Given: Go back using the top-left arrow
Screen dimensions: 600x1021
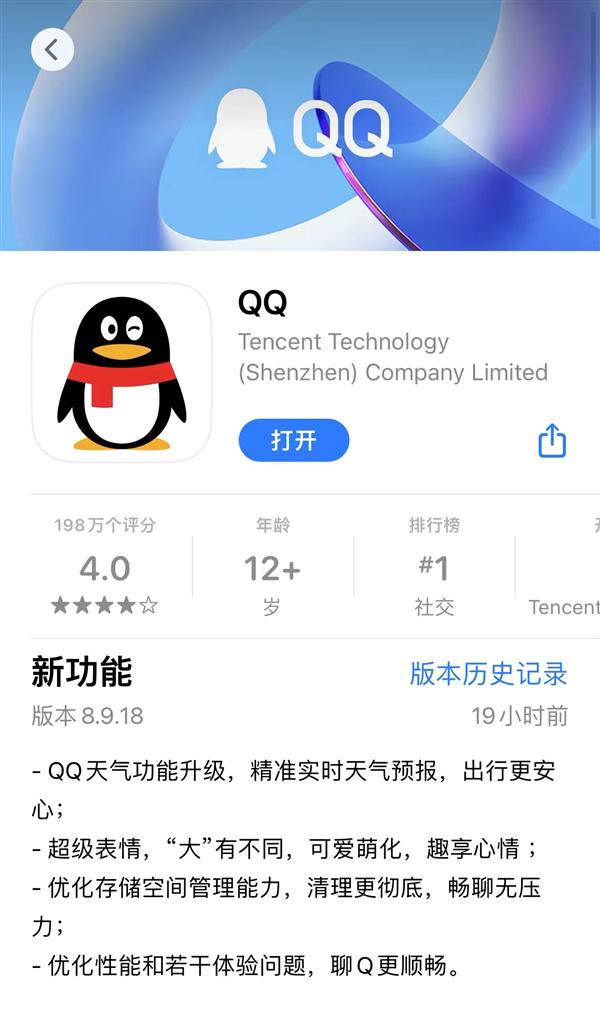Looking at the screenshot, I should 52,49.
